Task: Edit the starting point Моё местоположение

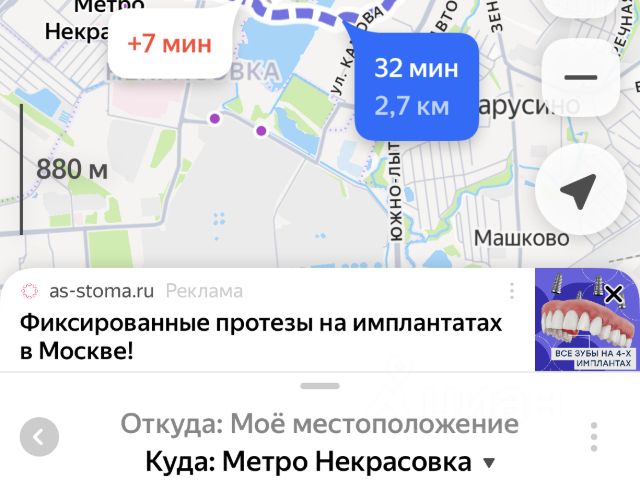Action: [320, 424]
